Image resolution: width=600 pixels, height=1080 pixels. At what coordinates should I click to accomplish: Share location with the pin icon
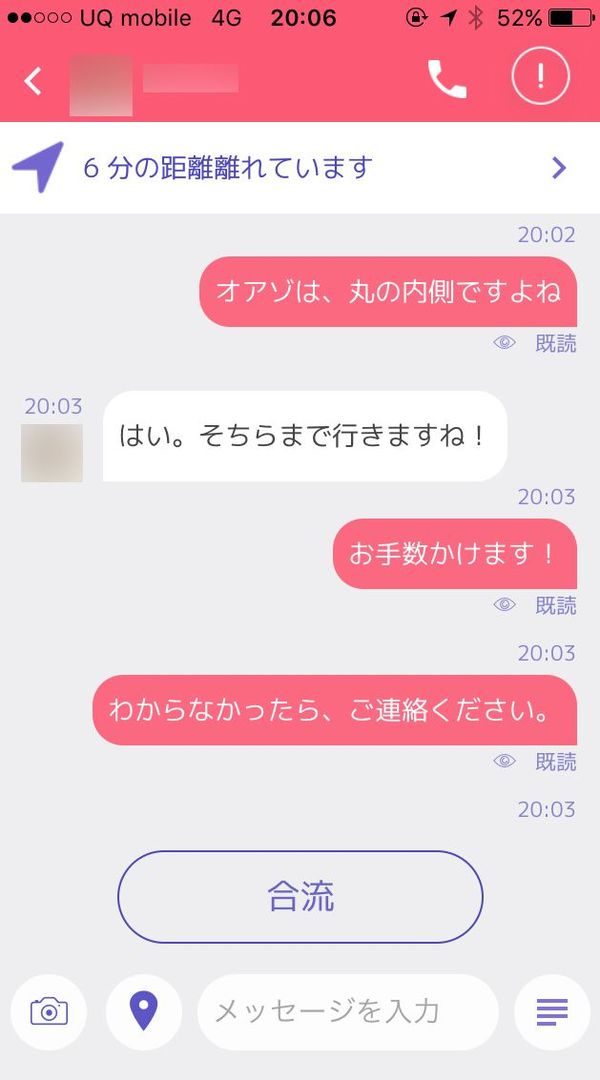click(144, 1011)
